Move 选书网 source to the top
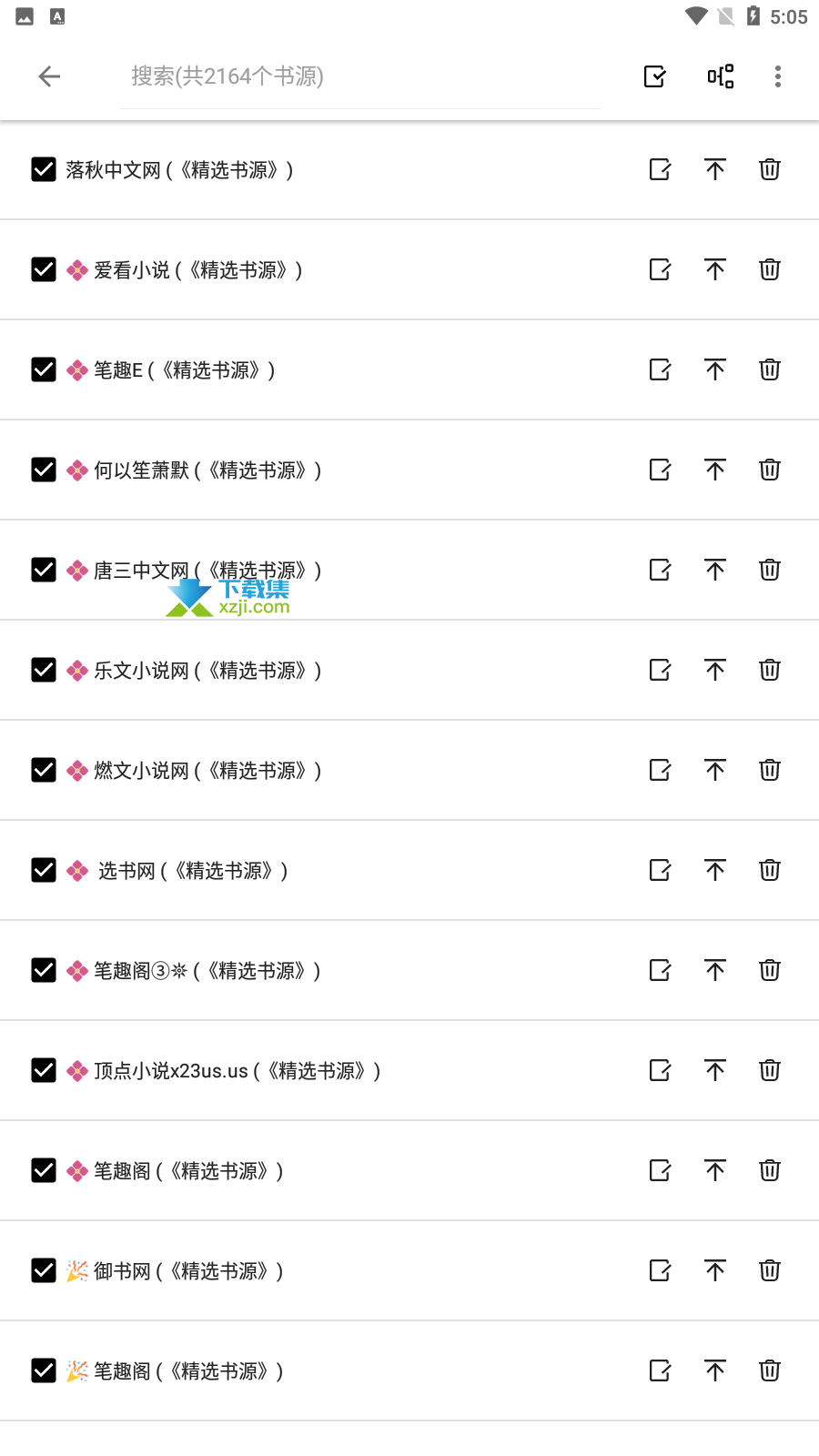Image resolution: width=819 pixels, height=1456 pixels. (715, 870)
